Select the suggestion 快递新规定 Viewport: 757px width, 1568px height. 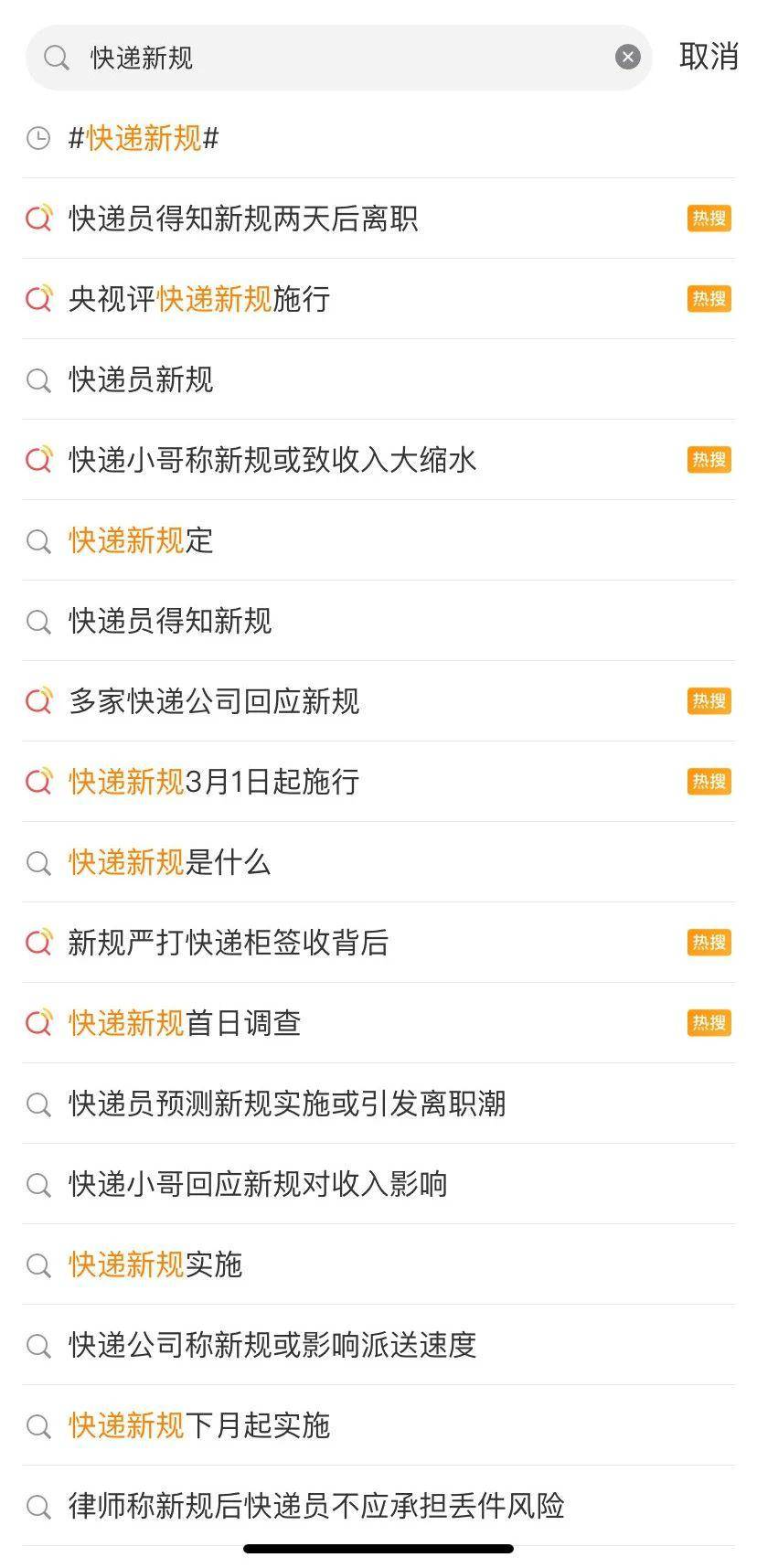378,540
